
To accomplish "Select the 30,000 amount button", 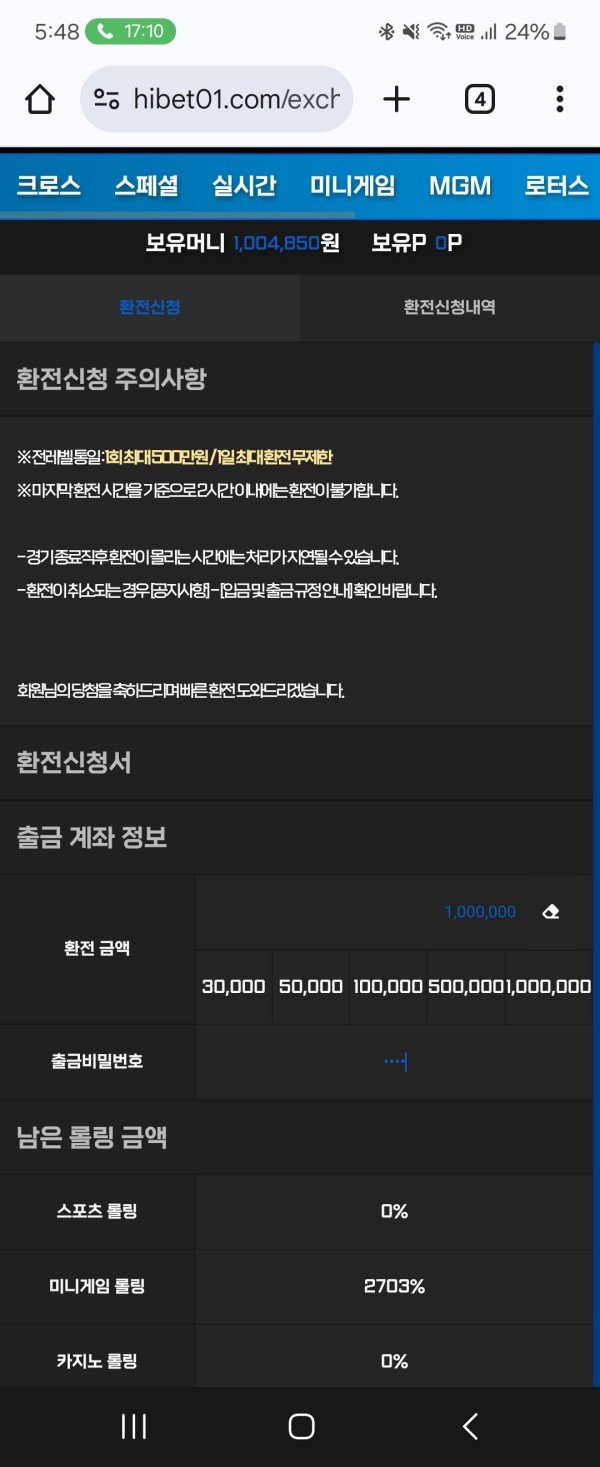I will 233,986.
